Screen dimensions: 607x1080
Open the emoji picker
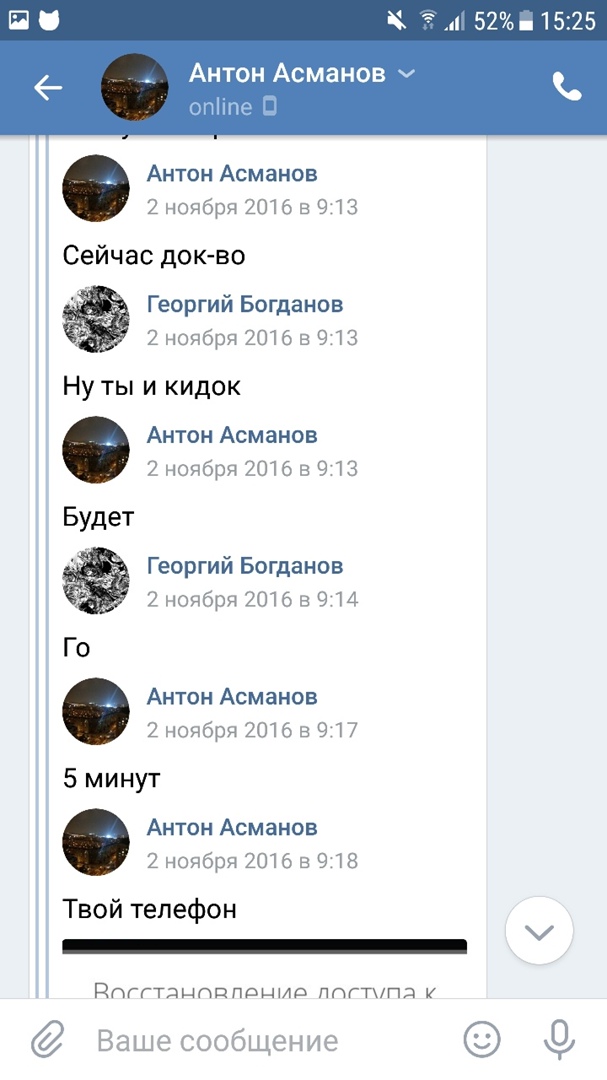[482, 1041]
